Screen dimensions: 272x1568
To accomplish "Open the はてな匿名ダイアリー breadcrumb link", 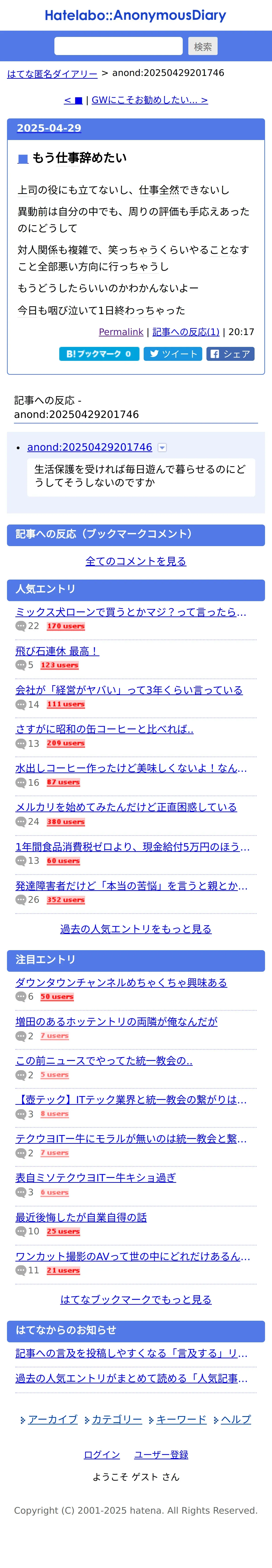I will pyautogui.click(x=53, y=74).
